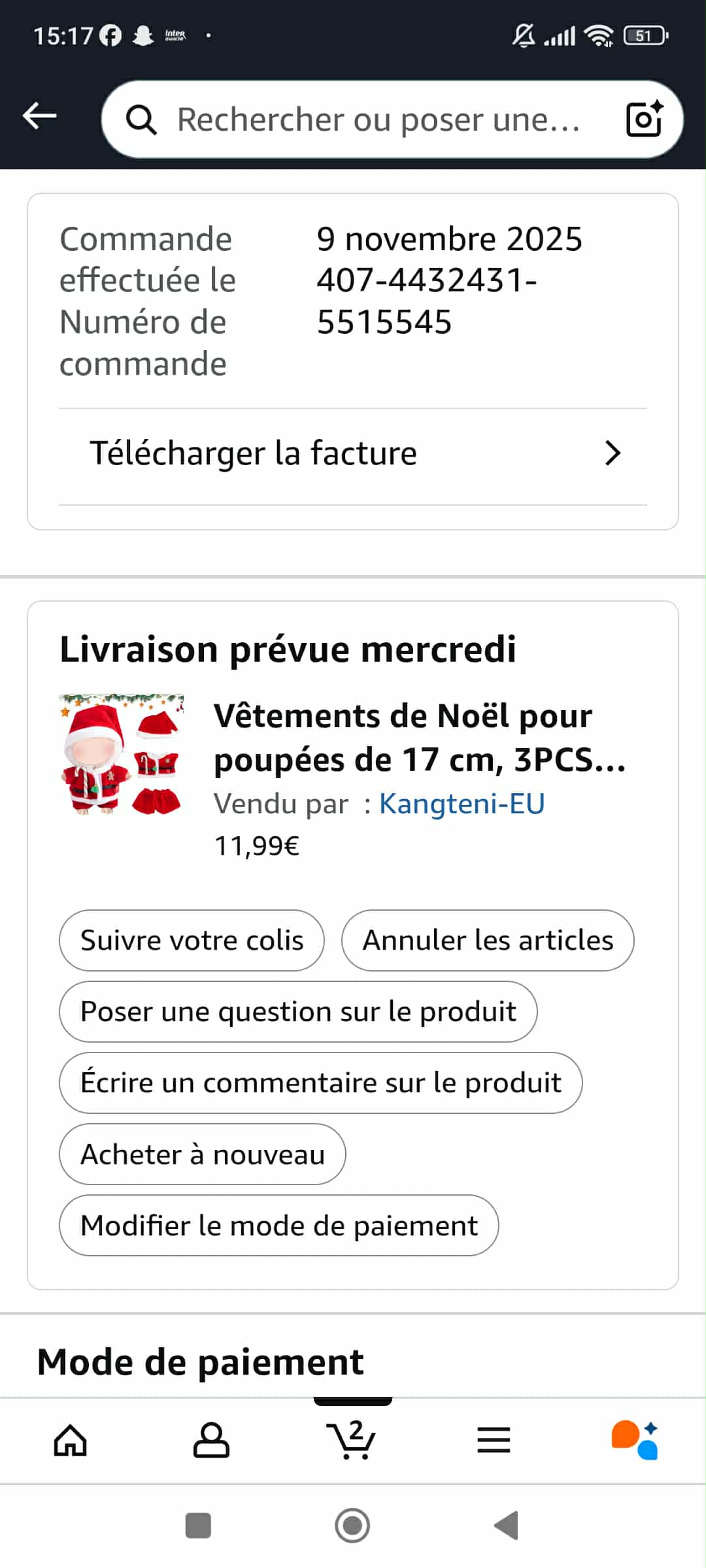Screen dimensions: 706x1568
Task: Choose 'Poser une question sur le produit'
Action: pyautogui.click(x=298, y=1011)
